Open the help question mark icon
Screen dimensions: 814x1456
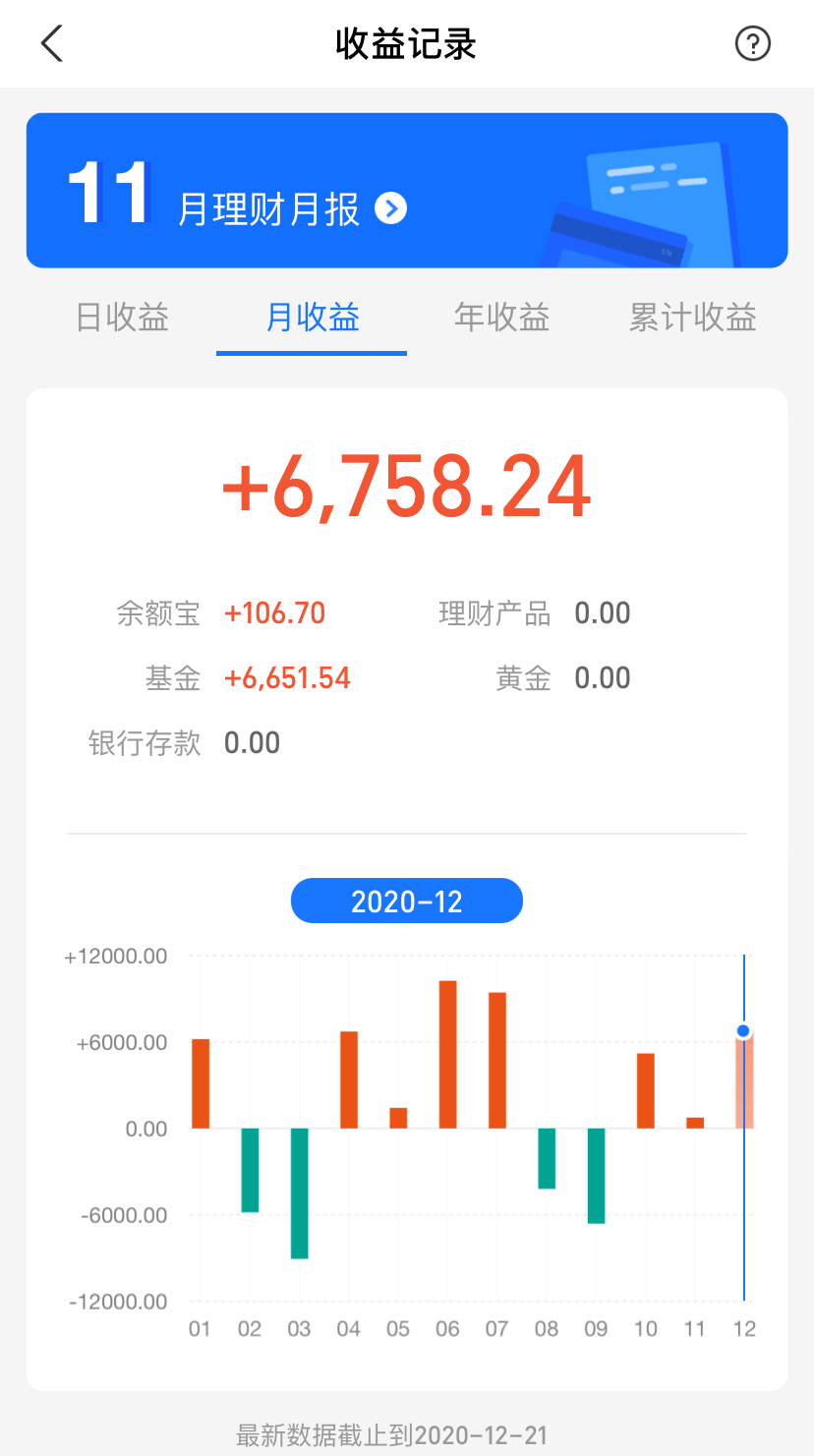(753, 43)
